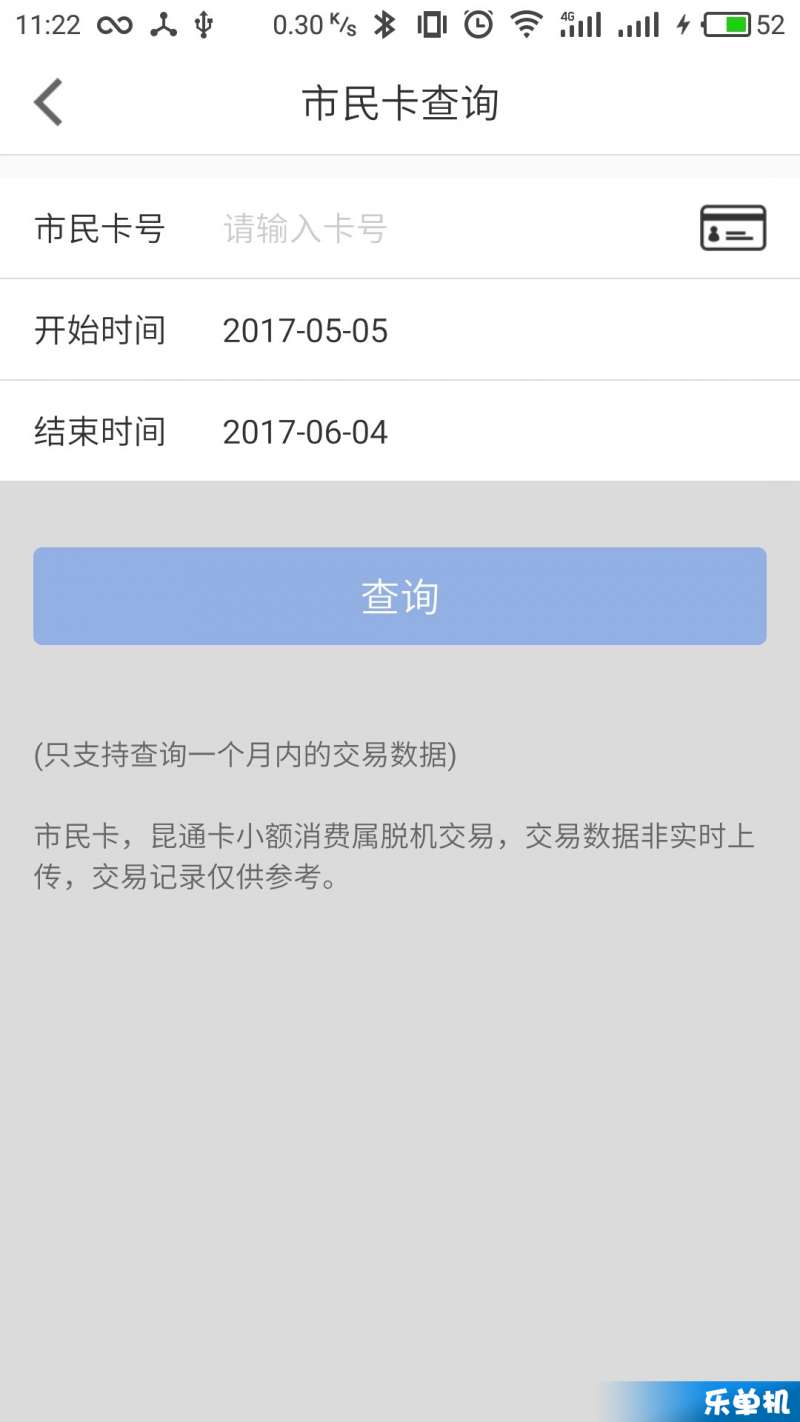This screenshot has height=1422, width=800.
Task: Tap the 市民卡号 card number input field
Action: point(450,229)
